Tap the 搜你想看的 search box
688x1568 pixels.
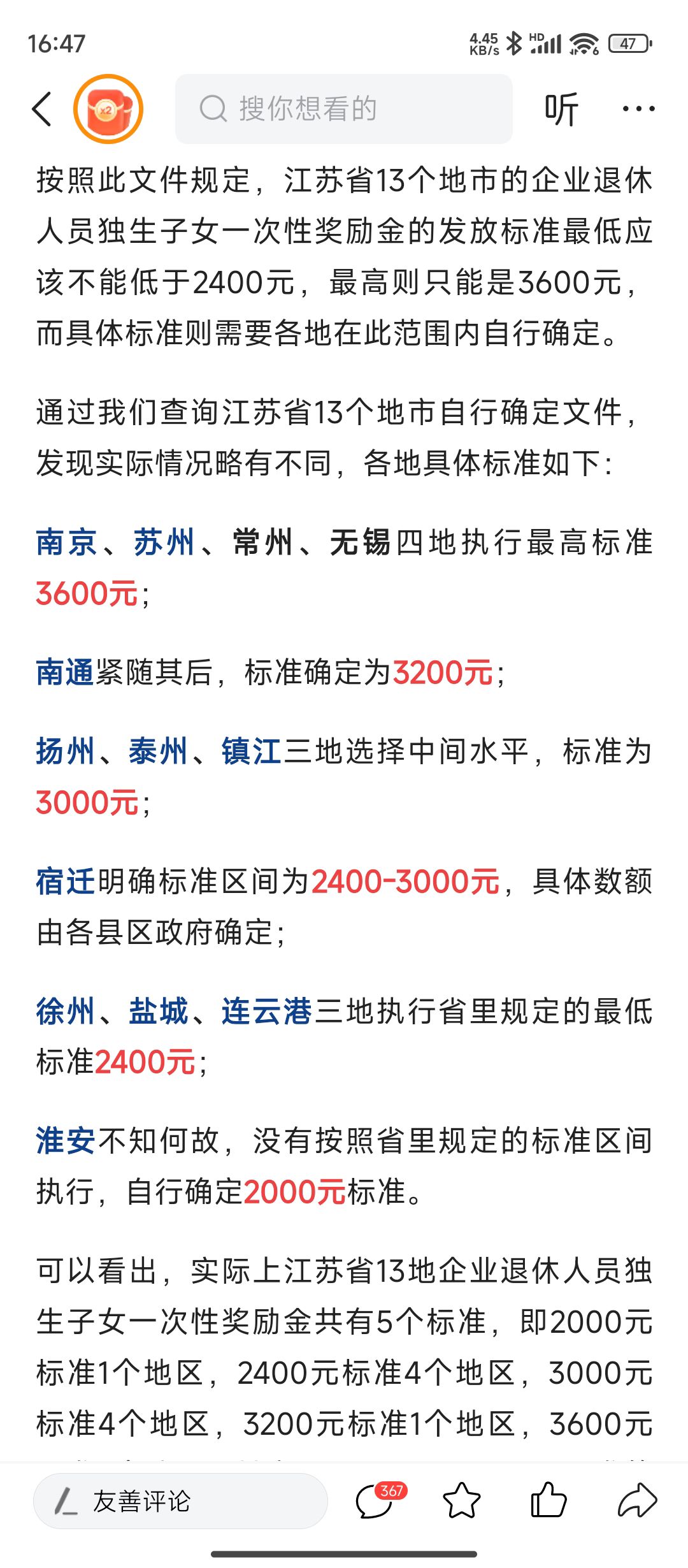(344, 109)
